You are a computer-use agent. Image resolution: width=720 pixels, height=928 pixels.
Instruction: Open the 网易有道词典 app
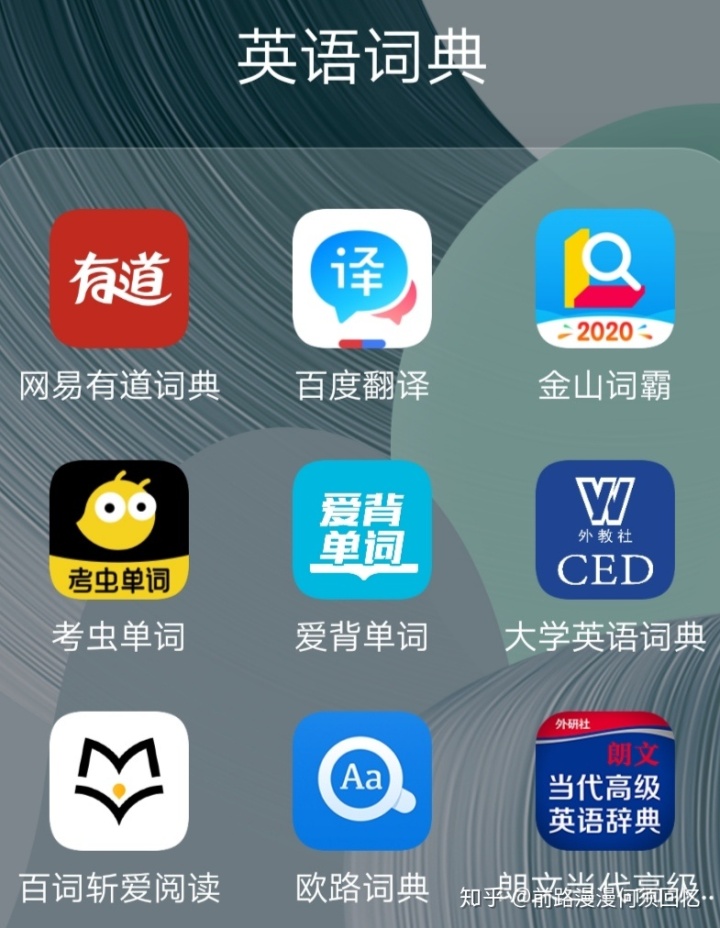tap(119, 279)
